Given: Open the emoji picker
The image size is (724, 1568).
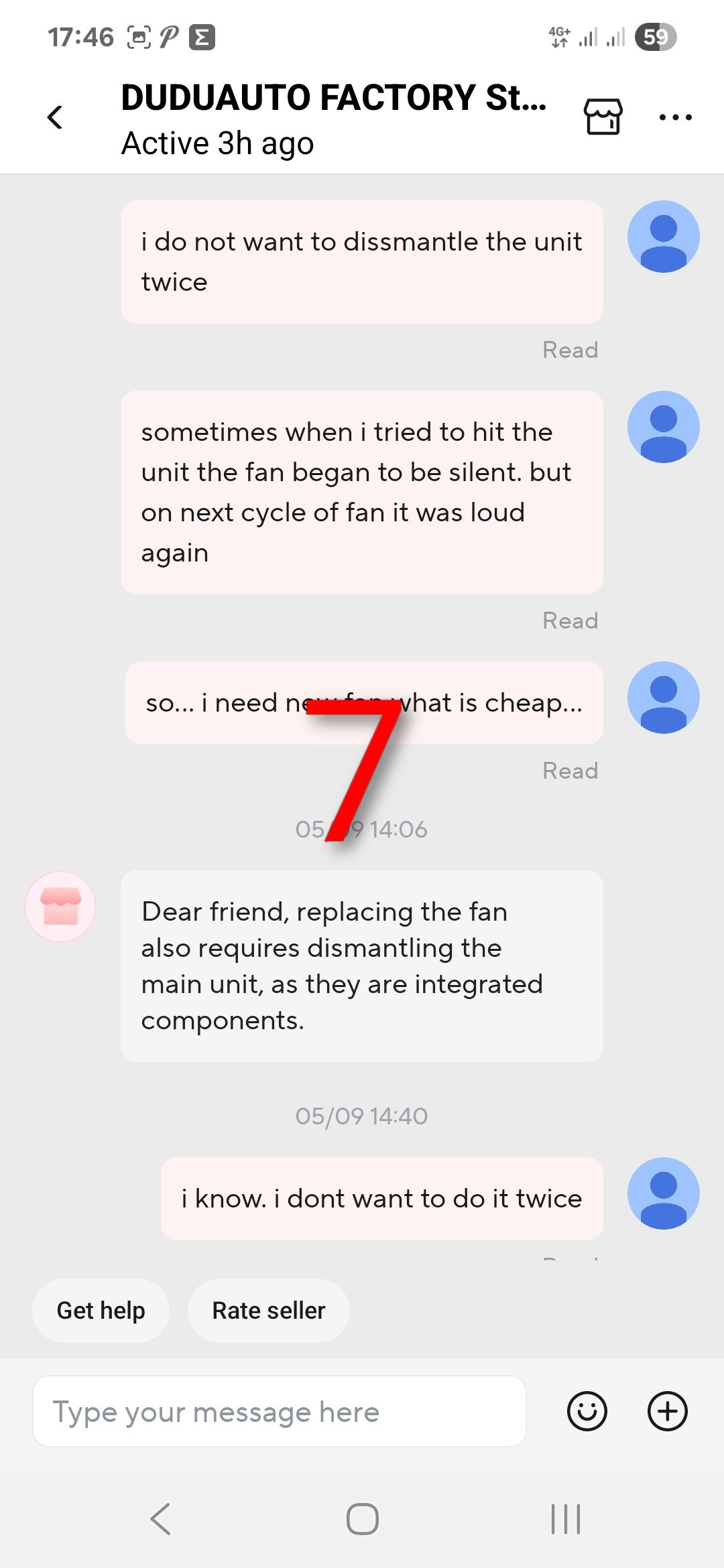Looking at the screenshot, I should 587,1411.
